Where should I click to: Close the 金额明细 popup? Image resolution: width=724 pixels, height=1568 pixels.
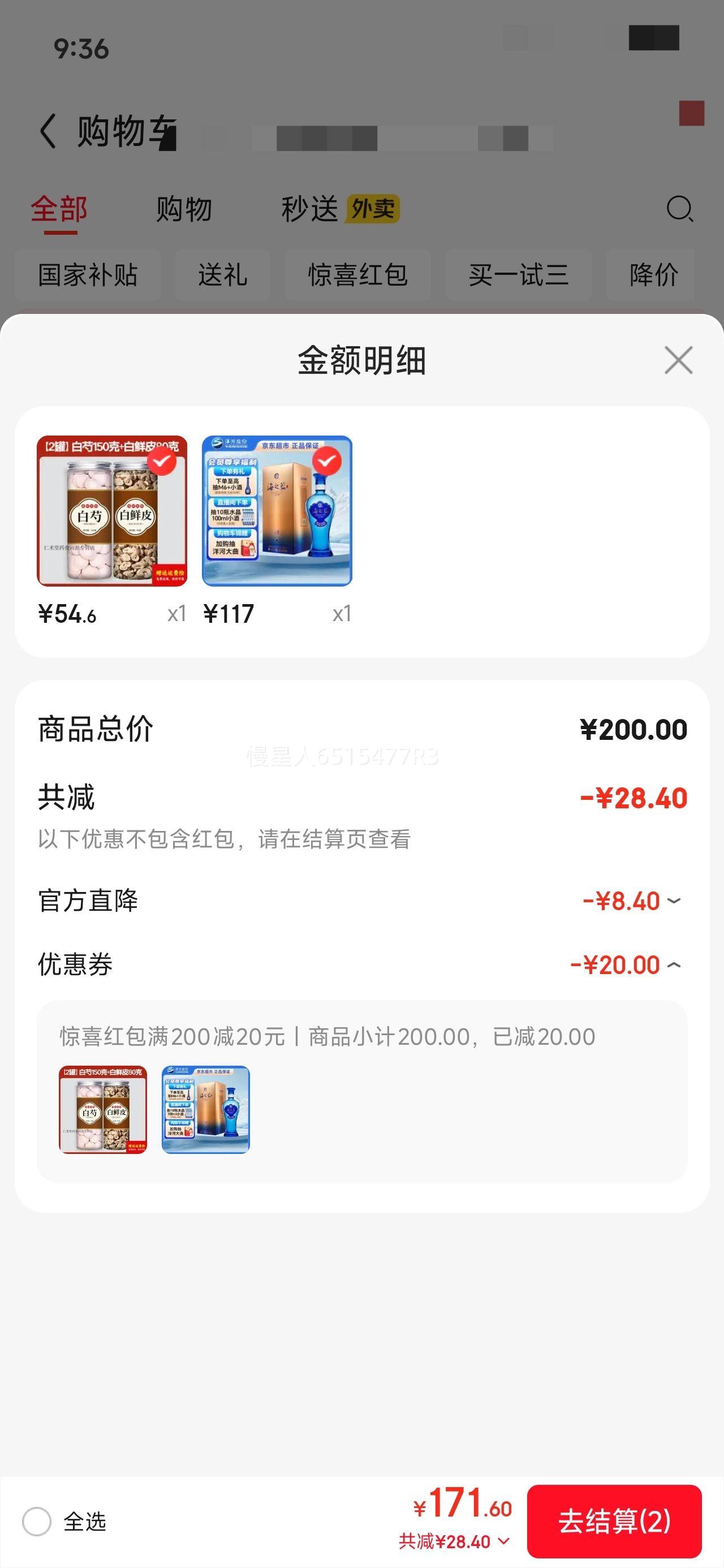pos(678,360)
